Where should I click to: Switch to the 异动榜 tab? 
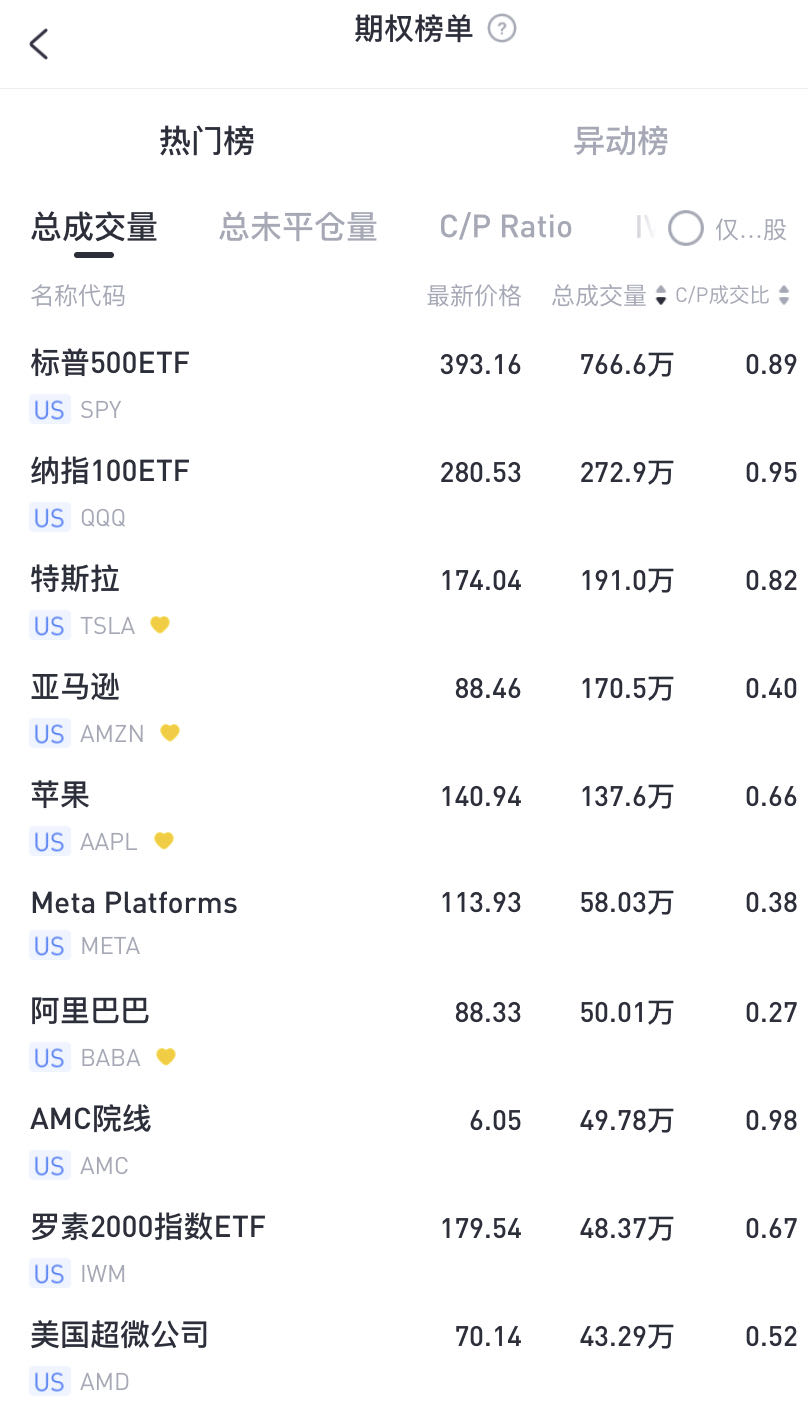pos(620,141)
